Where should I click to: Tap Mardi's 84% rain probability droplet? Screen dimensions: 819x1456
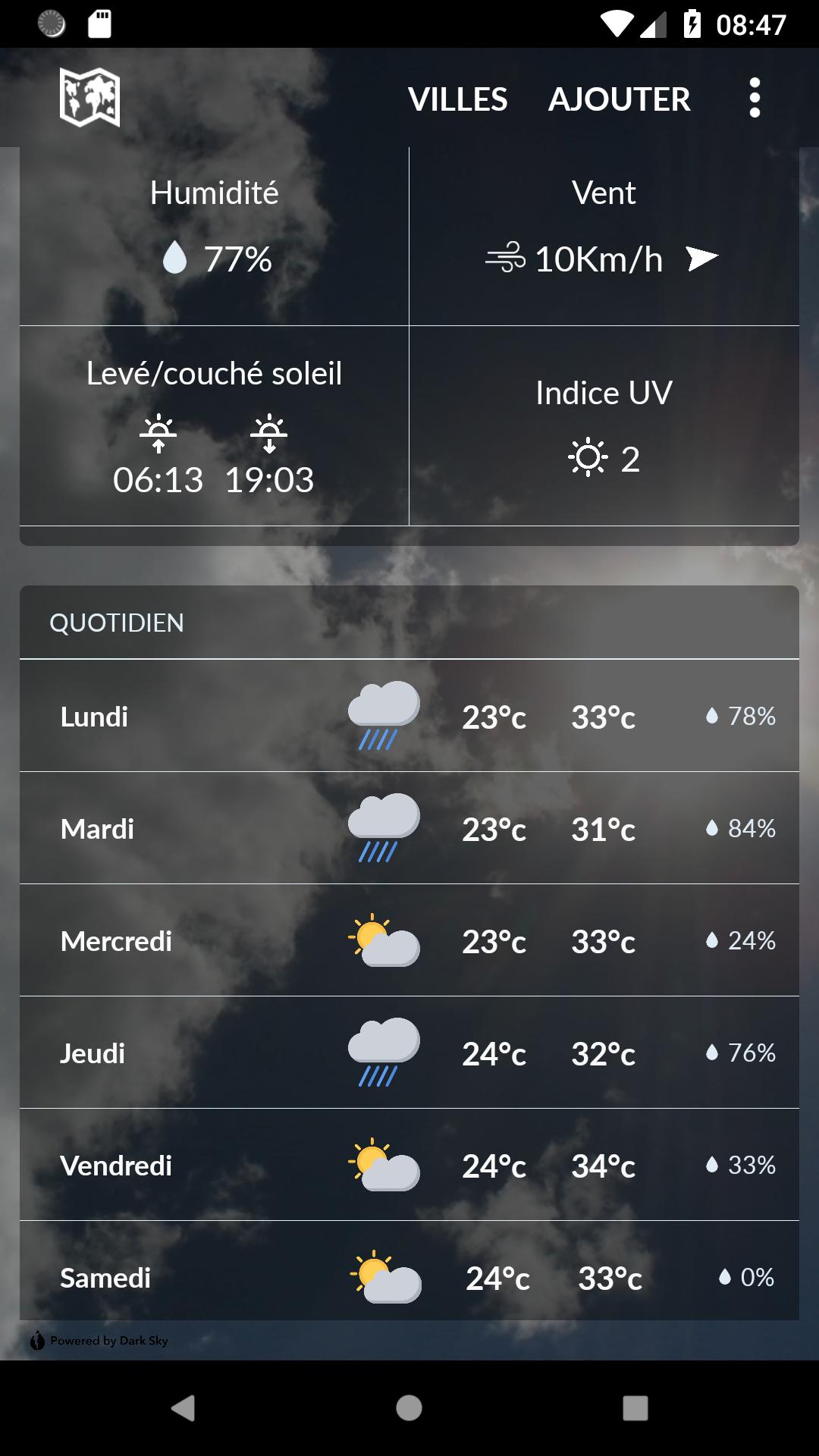click(711, 827)
